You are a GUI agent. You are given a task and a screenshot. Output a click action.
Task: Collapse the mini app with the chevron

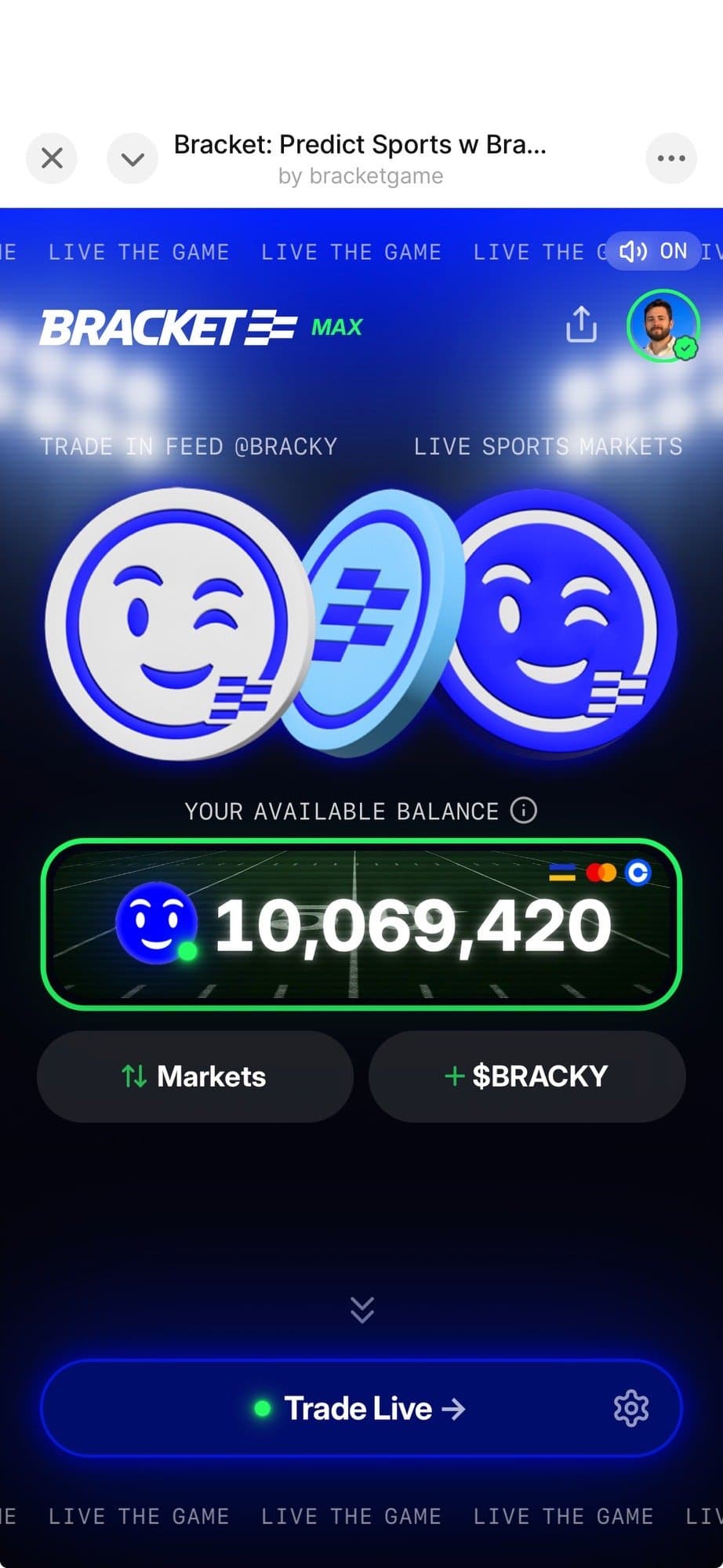tap(133, 159)
